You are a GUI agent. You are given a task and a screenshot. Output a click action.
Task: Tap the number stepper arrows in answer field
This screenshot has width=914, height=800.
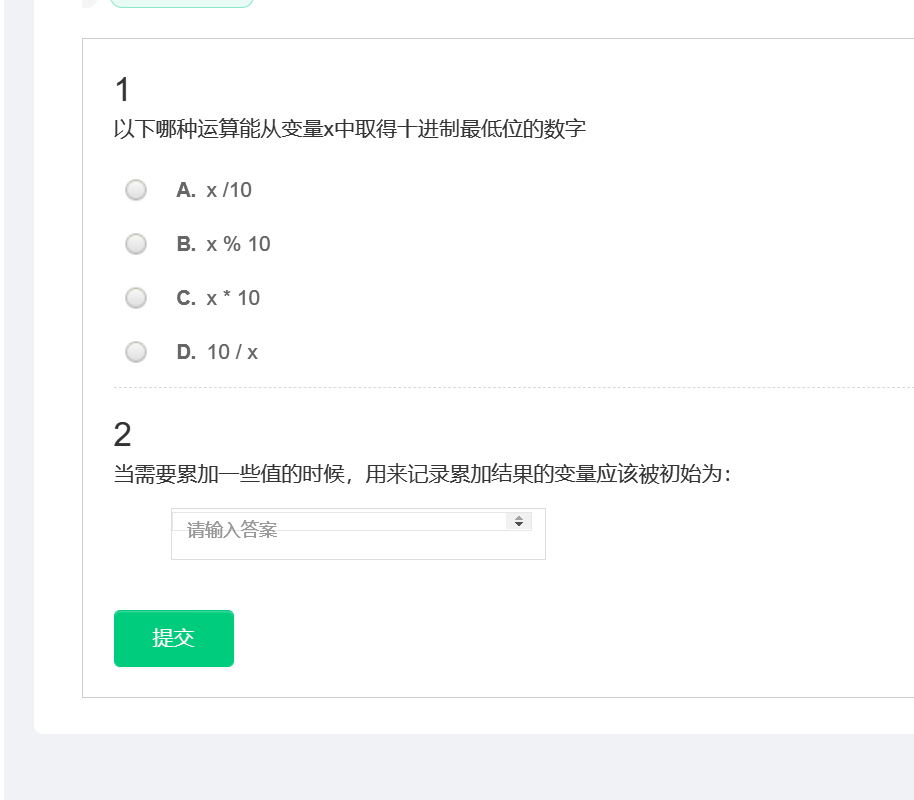(x=518, y=521)
